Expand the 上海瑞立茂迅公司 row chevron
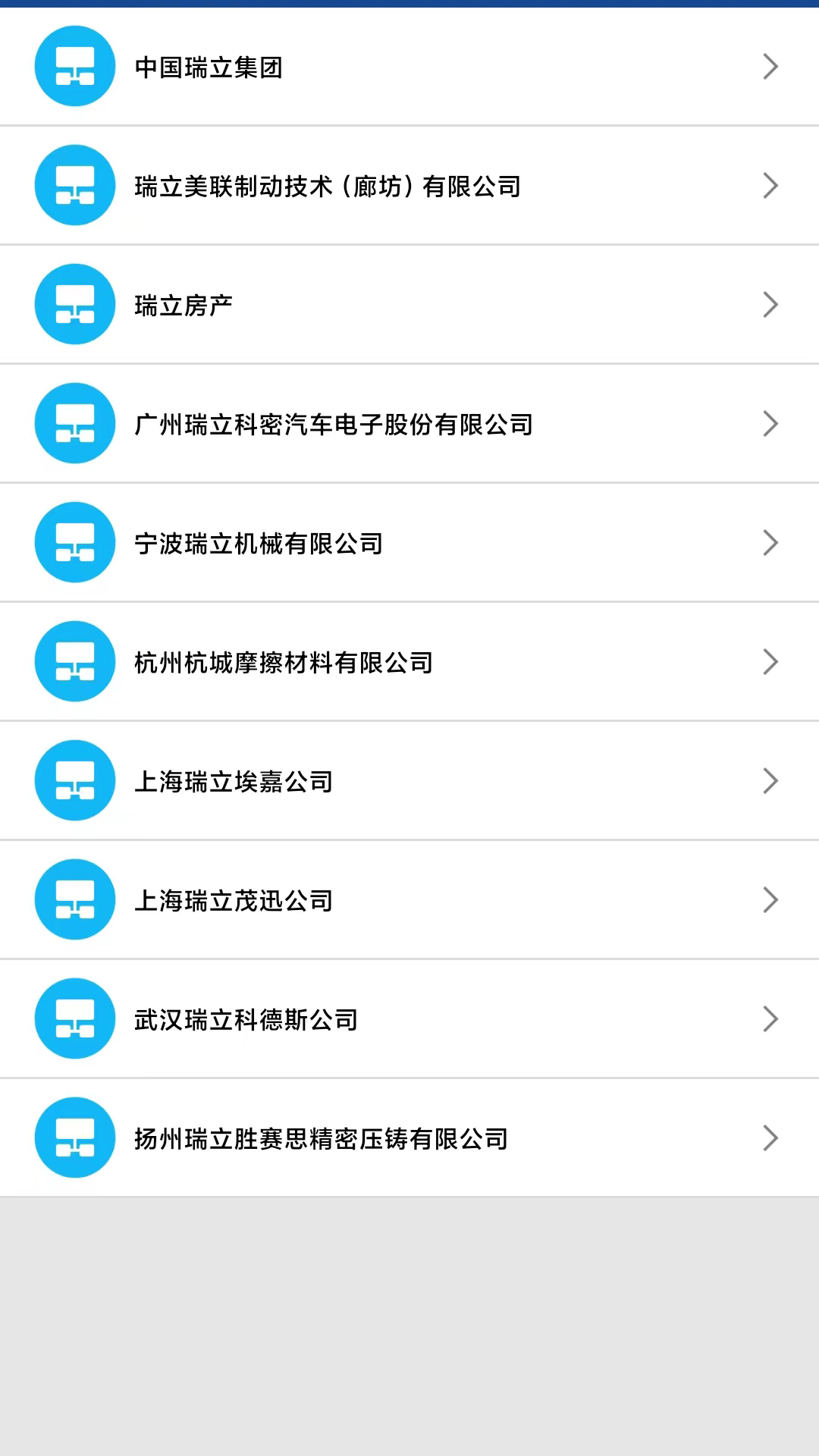The image size is (819, 1456). 770,899
